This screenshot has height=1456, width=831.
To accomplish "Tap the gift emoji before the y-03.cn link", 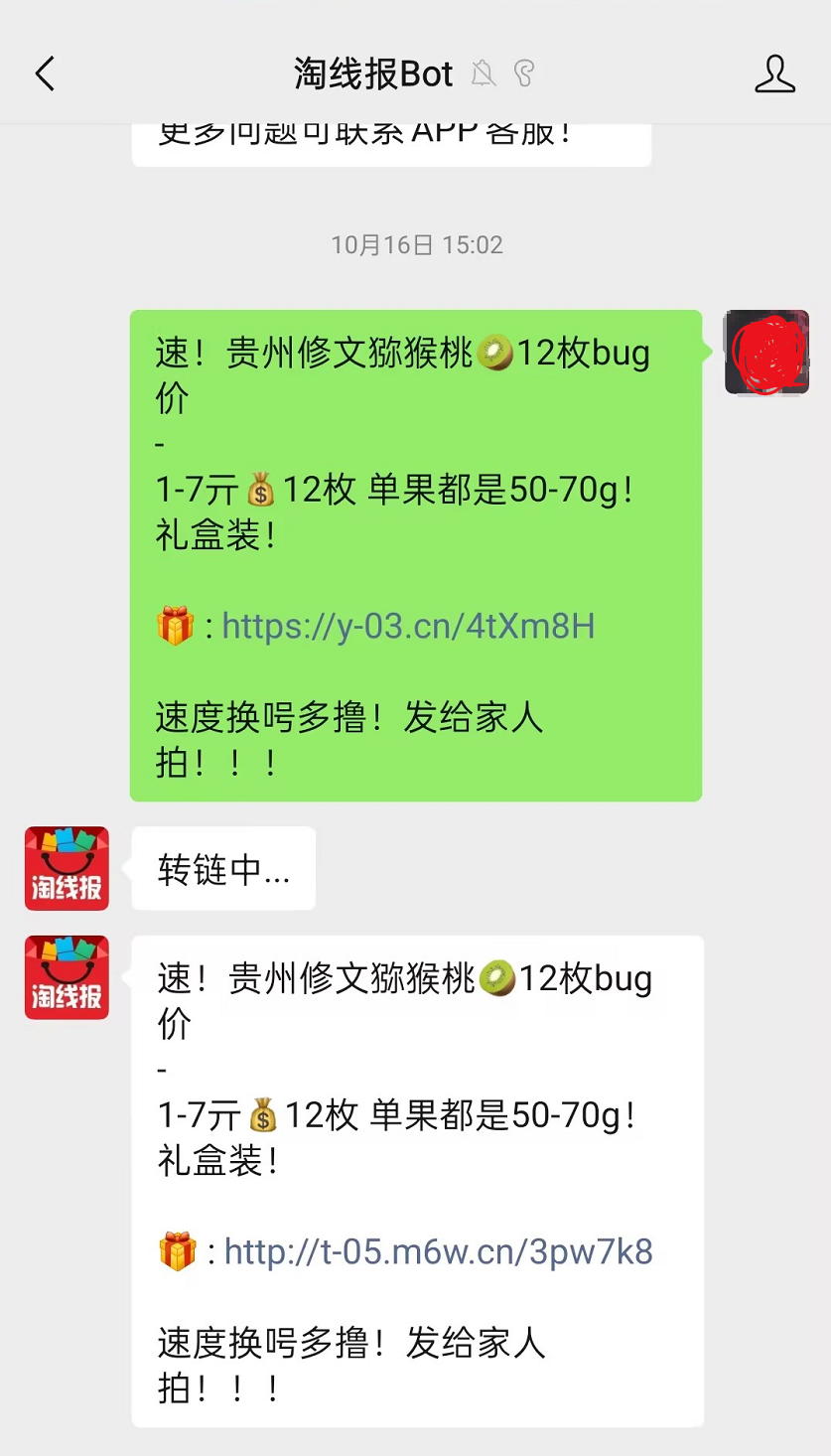I will point(176,626).
